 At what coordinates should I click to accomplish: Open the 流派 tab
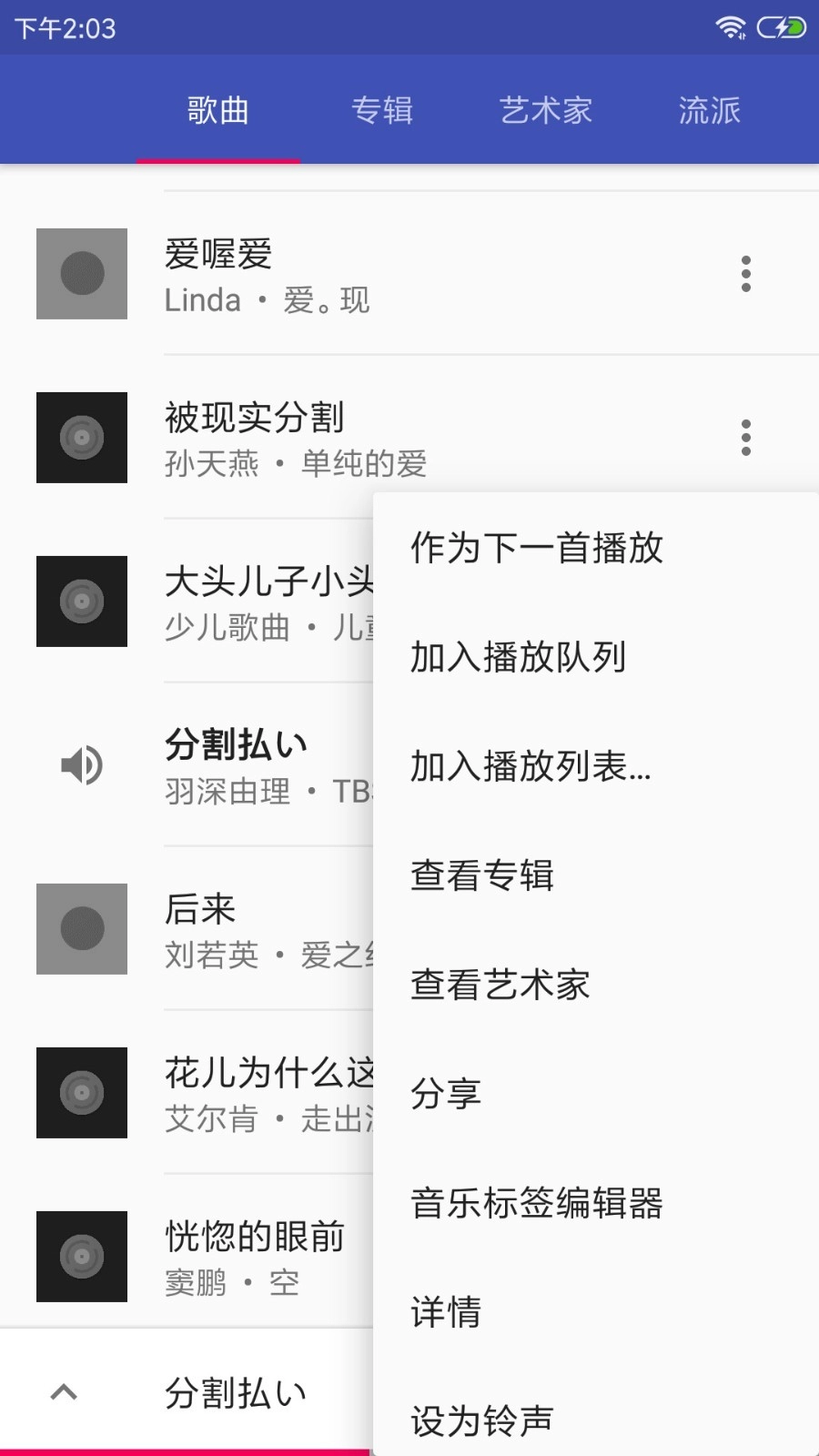[709, 109]
